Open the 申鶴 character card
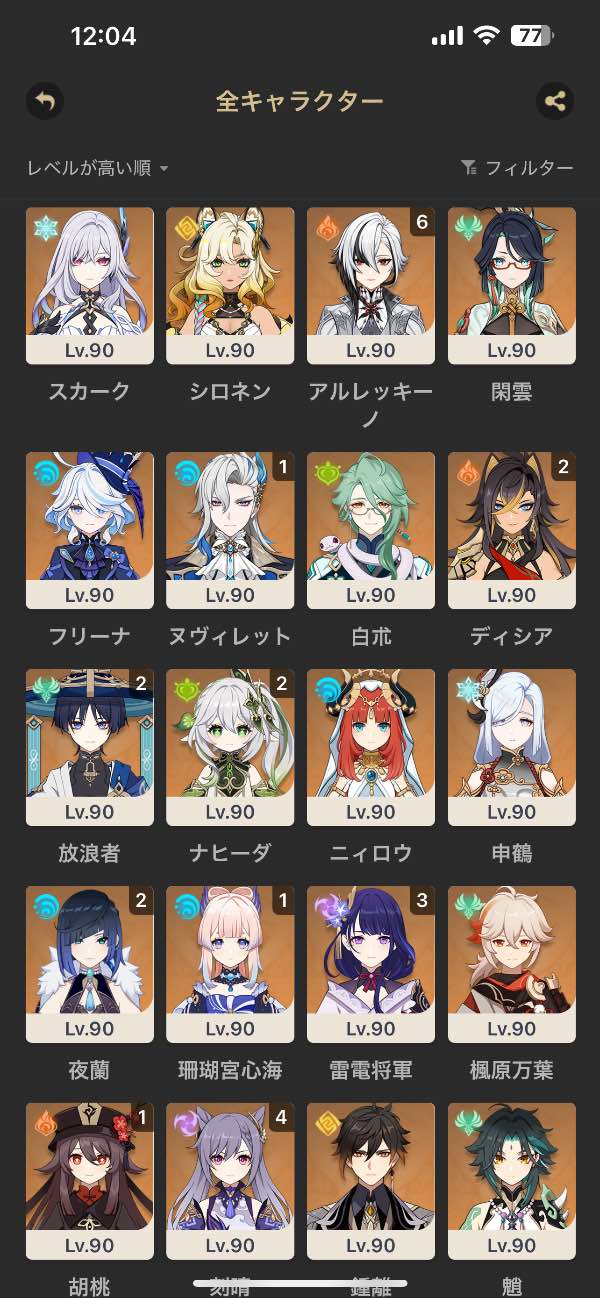 click(511, 747)
